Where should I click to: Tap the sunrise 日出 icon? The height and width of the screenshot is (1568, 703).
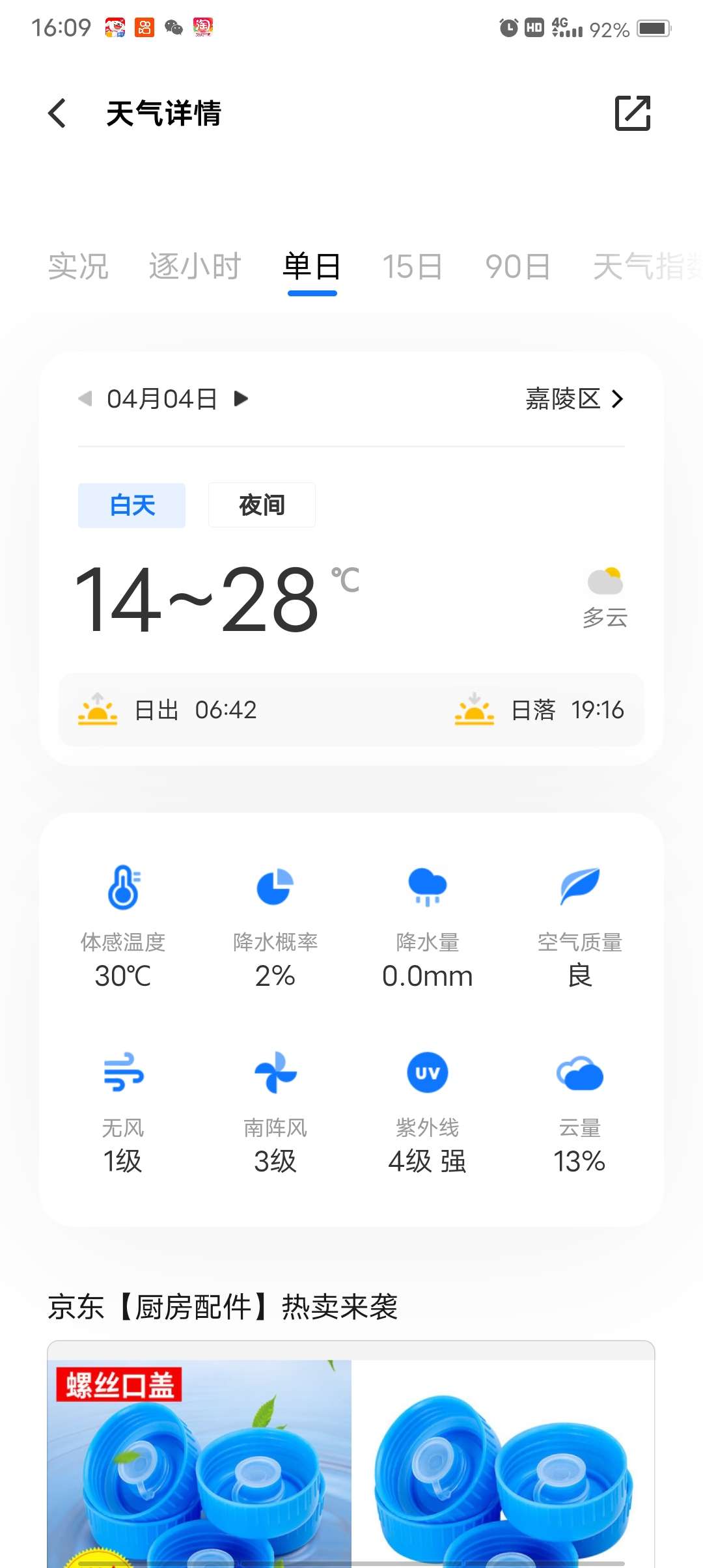(x=96, y=710)
